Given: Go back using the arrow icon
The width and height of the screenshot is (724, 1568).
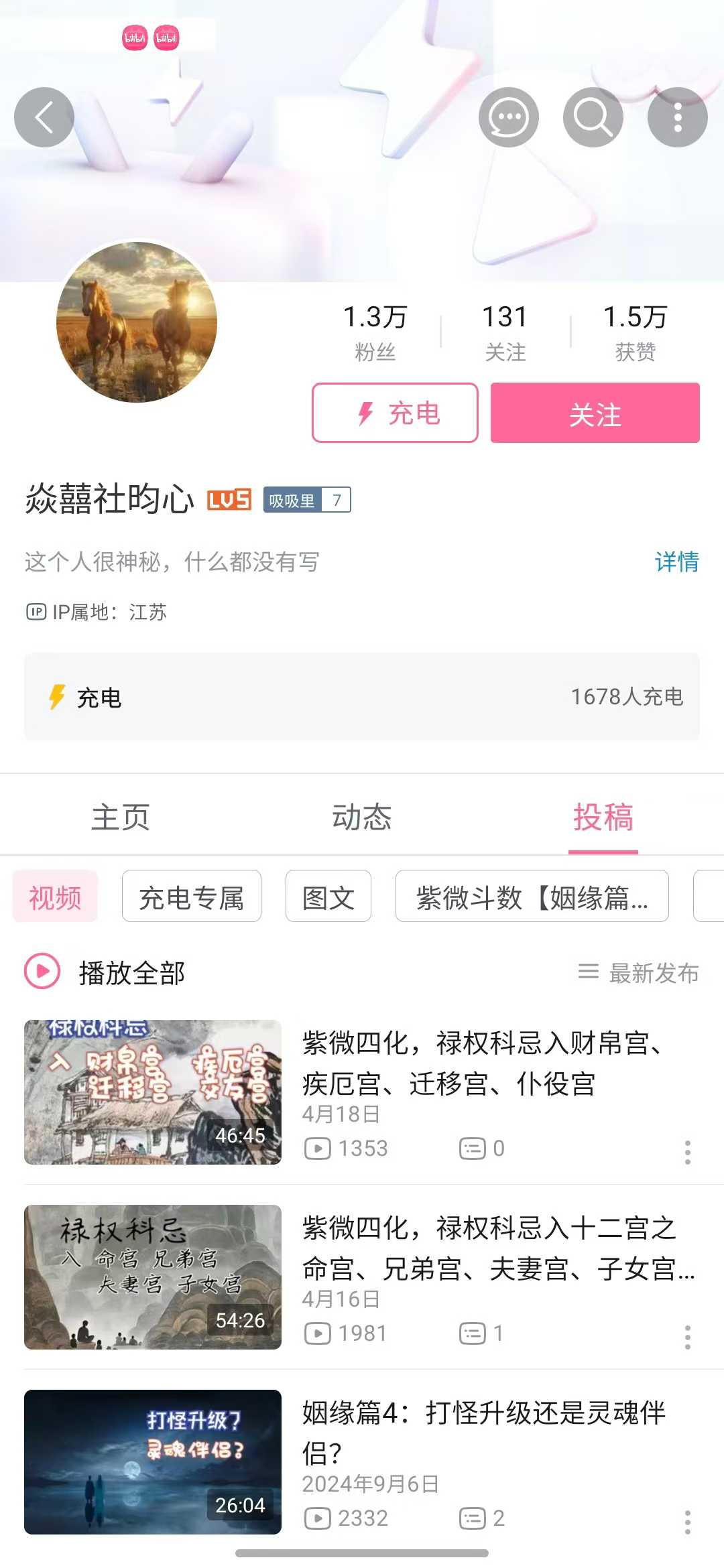Looking at the screenshot, I should [x=44, y=117].
